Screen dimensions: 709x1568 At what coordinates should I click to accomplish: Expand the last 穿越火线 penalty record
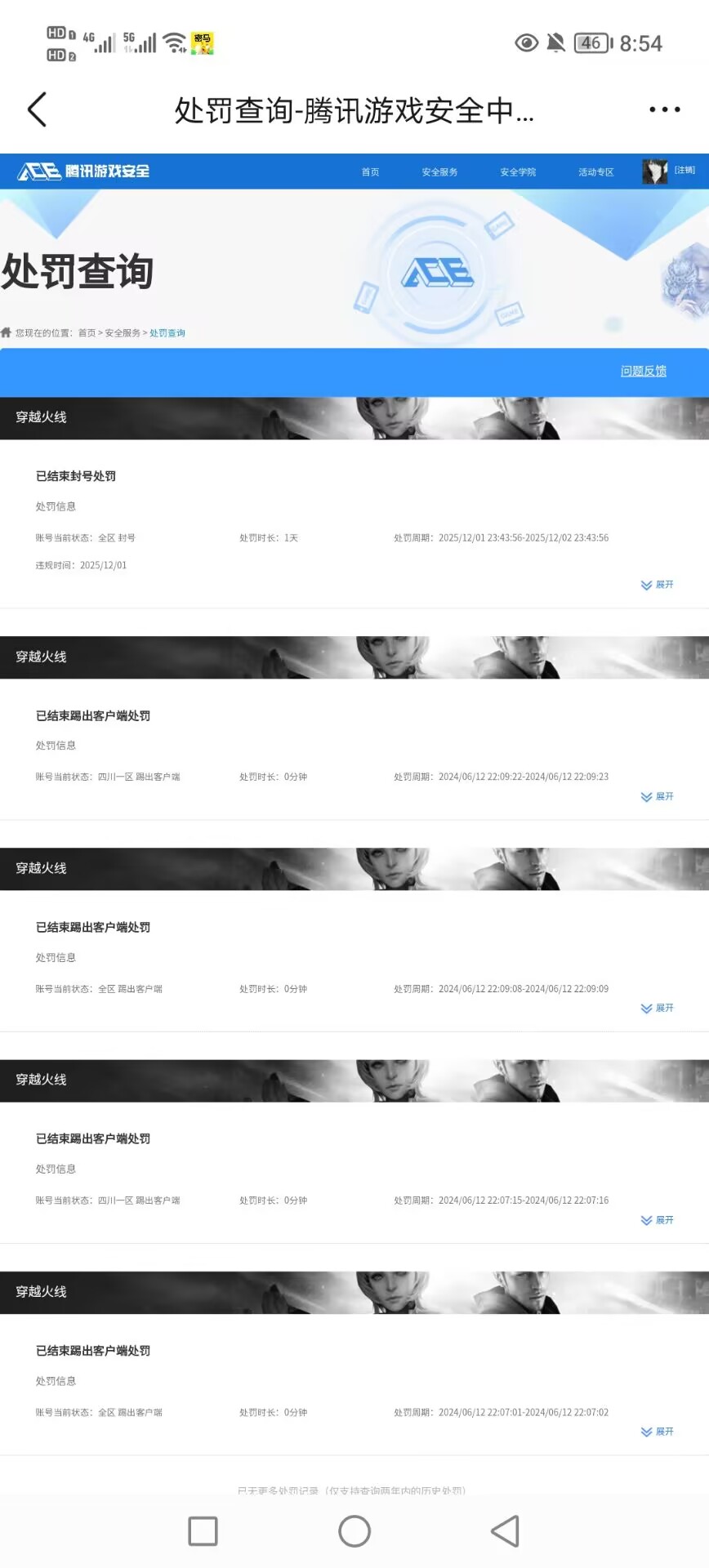coord(656,1432)
